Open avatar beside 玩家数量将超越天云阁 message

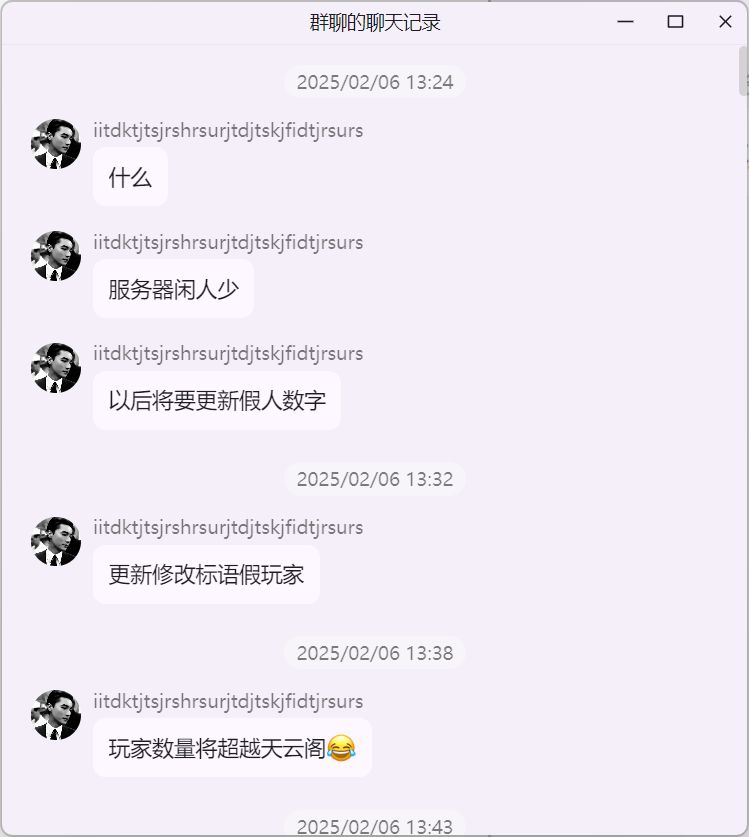(56, 715)
